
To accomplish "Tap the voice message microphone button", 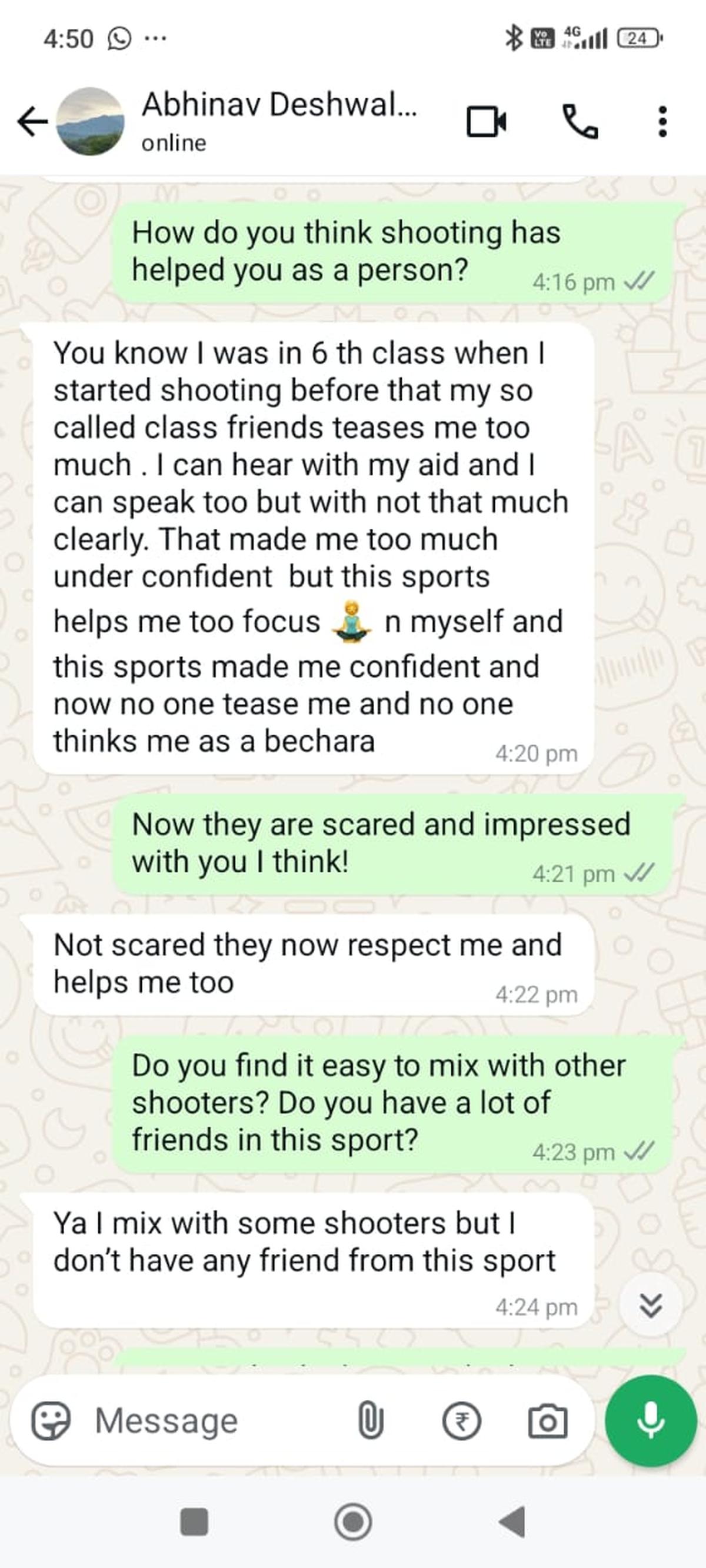I will 651,1422.
